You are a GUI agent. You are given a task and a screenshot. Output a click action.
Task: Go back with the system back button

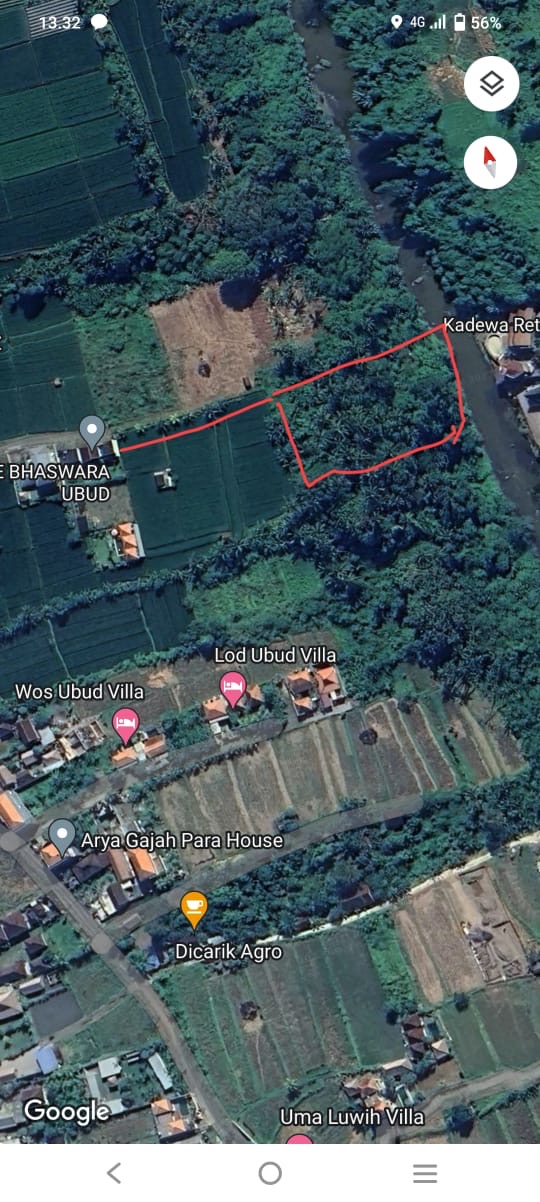pos(114,1173)
